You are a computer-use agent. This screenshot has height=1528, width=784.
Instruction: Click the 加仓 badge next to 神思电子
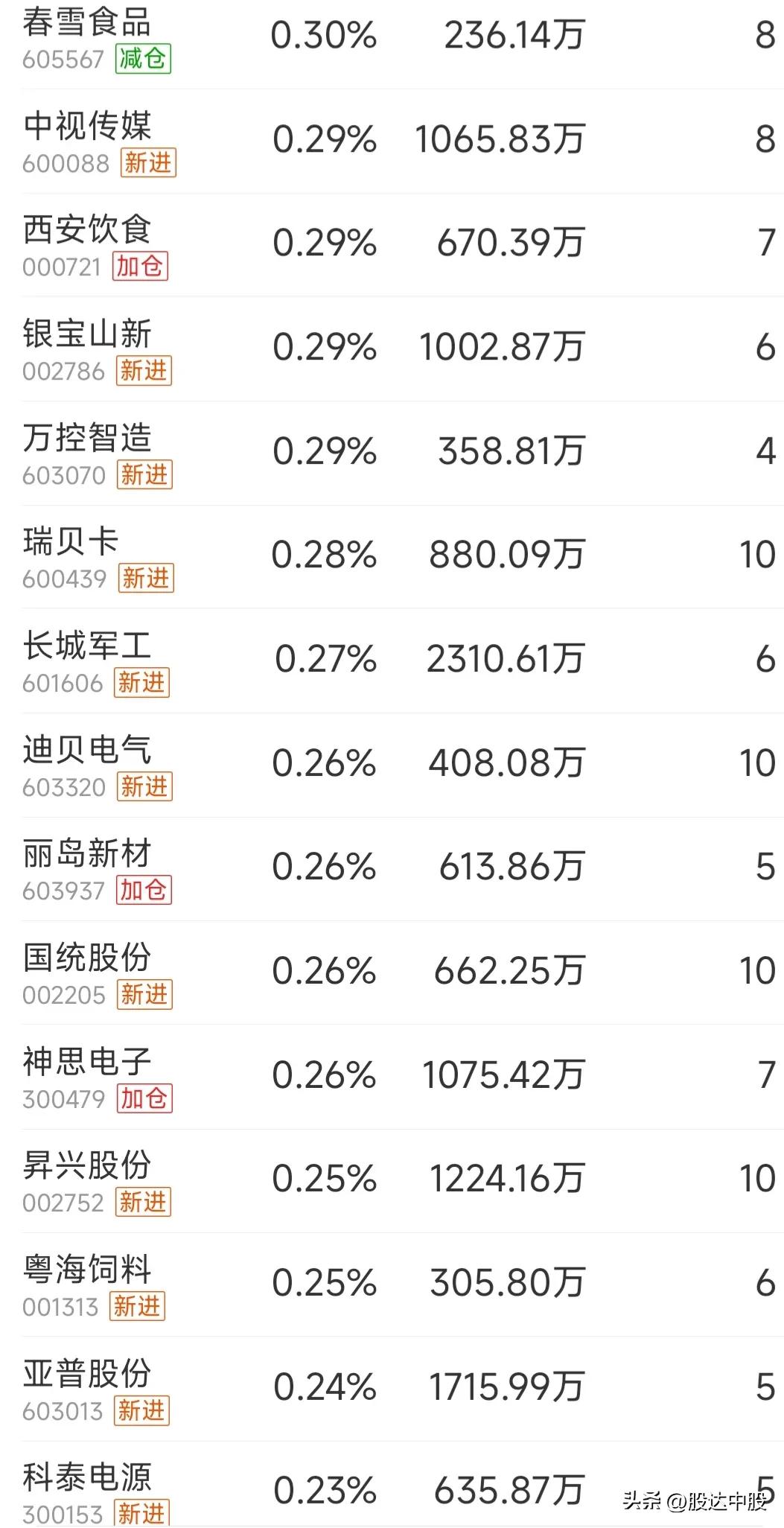point(144,1098)
